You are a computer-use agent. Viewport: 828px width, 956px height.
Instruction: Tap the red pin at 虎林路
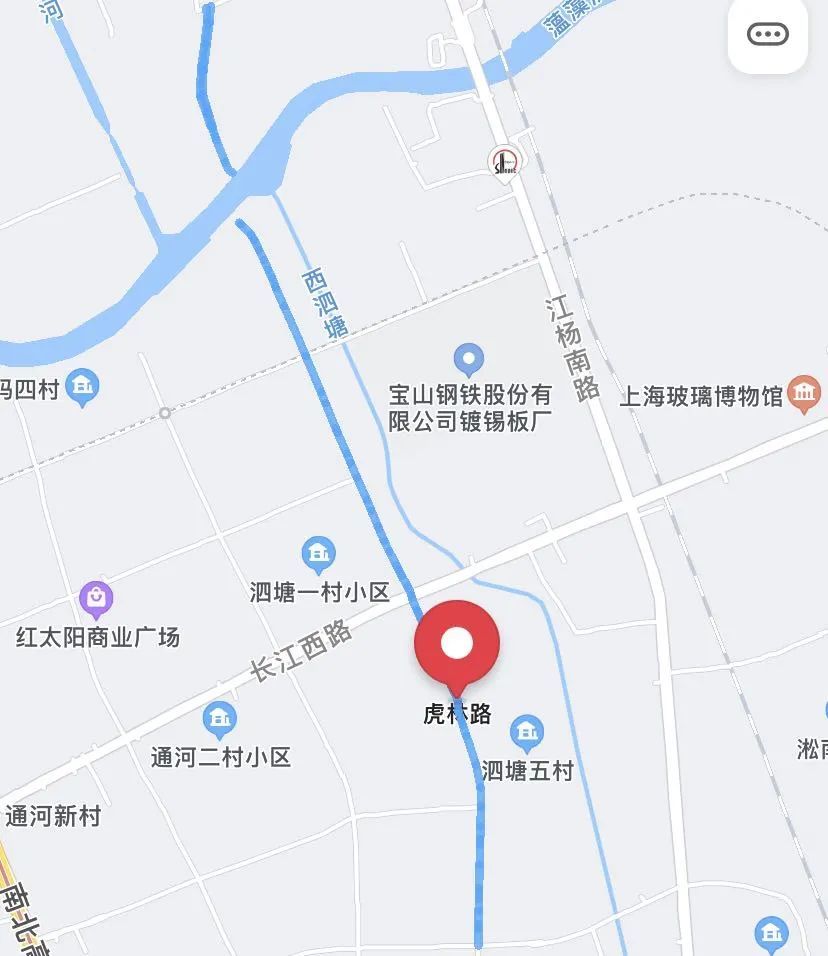tap(456, 645)
